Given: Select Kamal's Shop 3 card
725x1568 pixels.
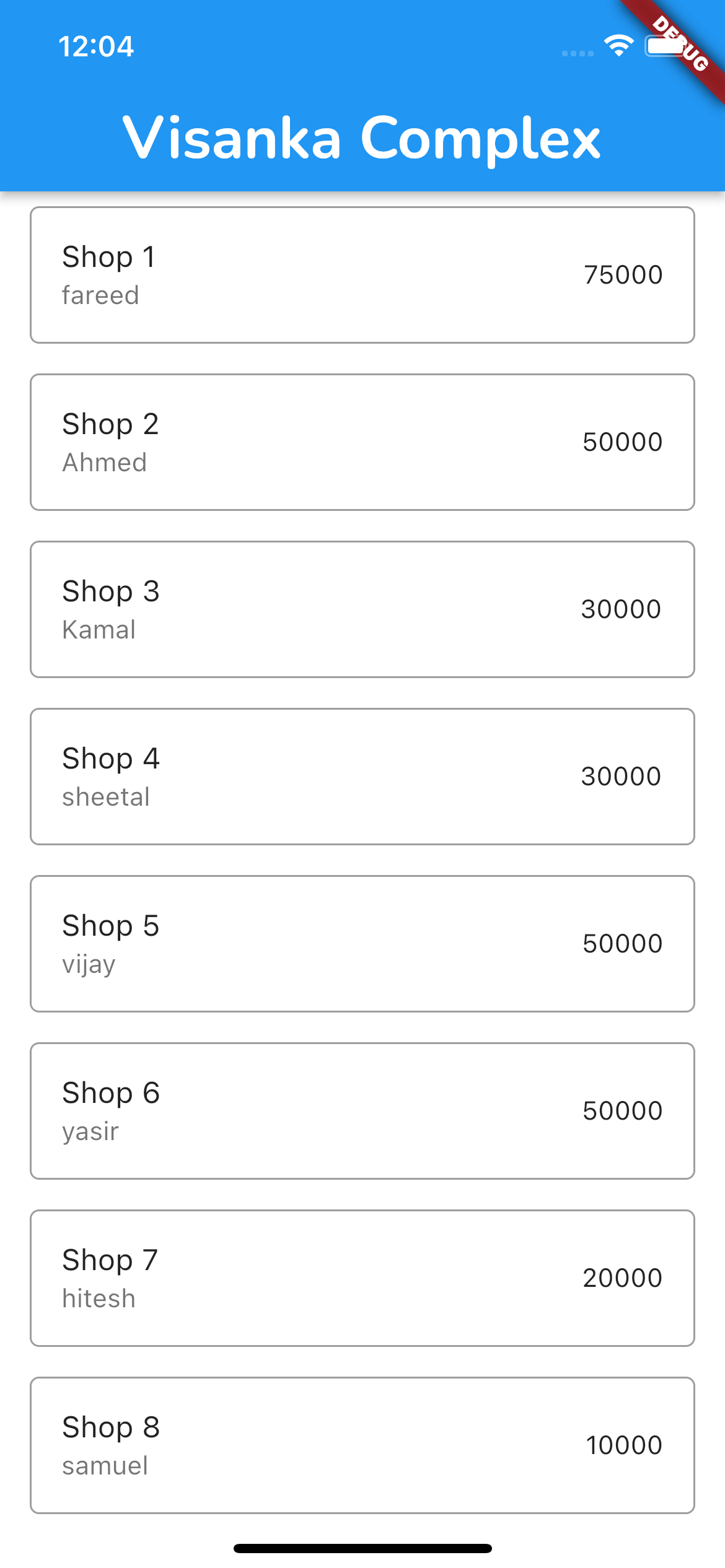Looking at the screenshot, I should click(x=362, y=608).
